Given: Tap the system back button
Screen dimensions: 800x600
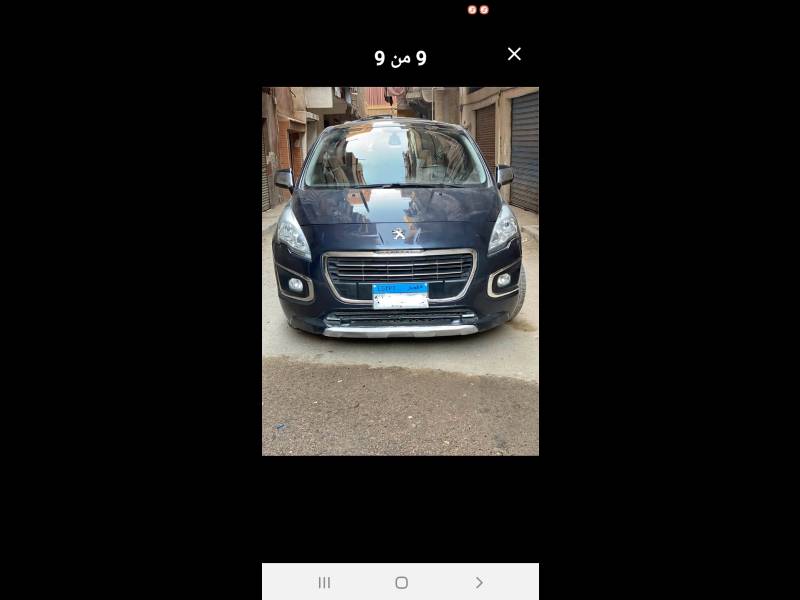Looking at the screenshot, I should tap(478, 582).
